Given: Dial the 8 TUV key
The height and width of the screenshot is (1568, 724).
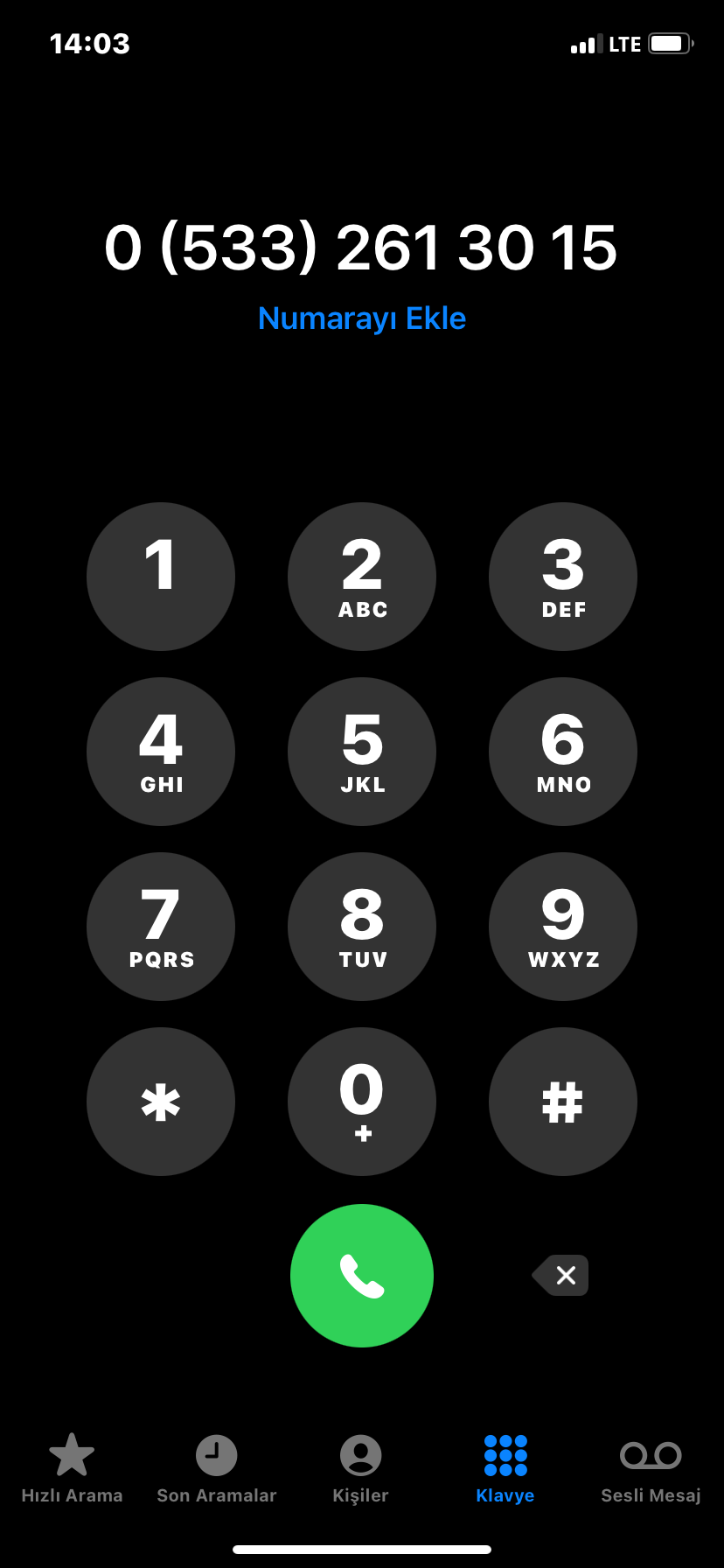Looking at the screenshot, I should tap(362, 927).
